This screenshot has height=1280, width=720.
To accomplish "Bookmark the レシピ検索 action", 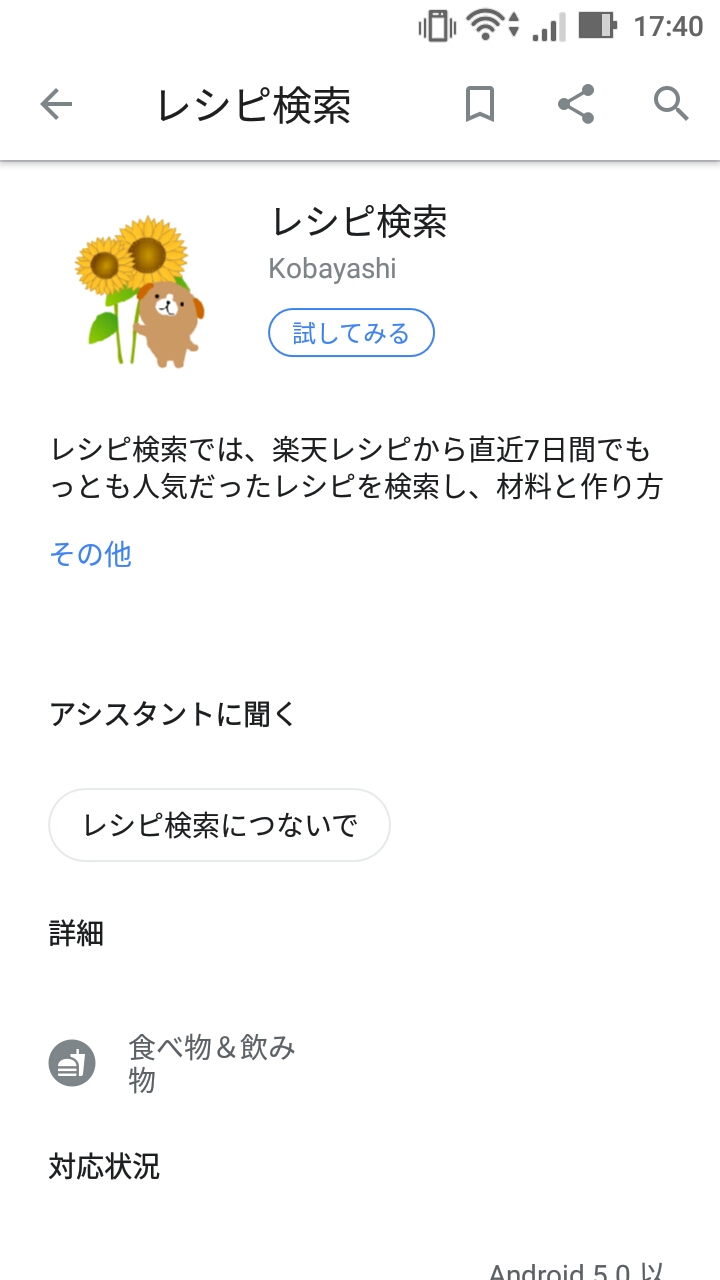I will (480, 104).
